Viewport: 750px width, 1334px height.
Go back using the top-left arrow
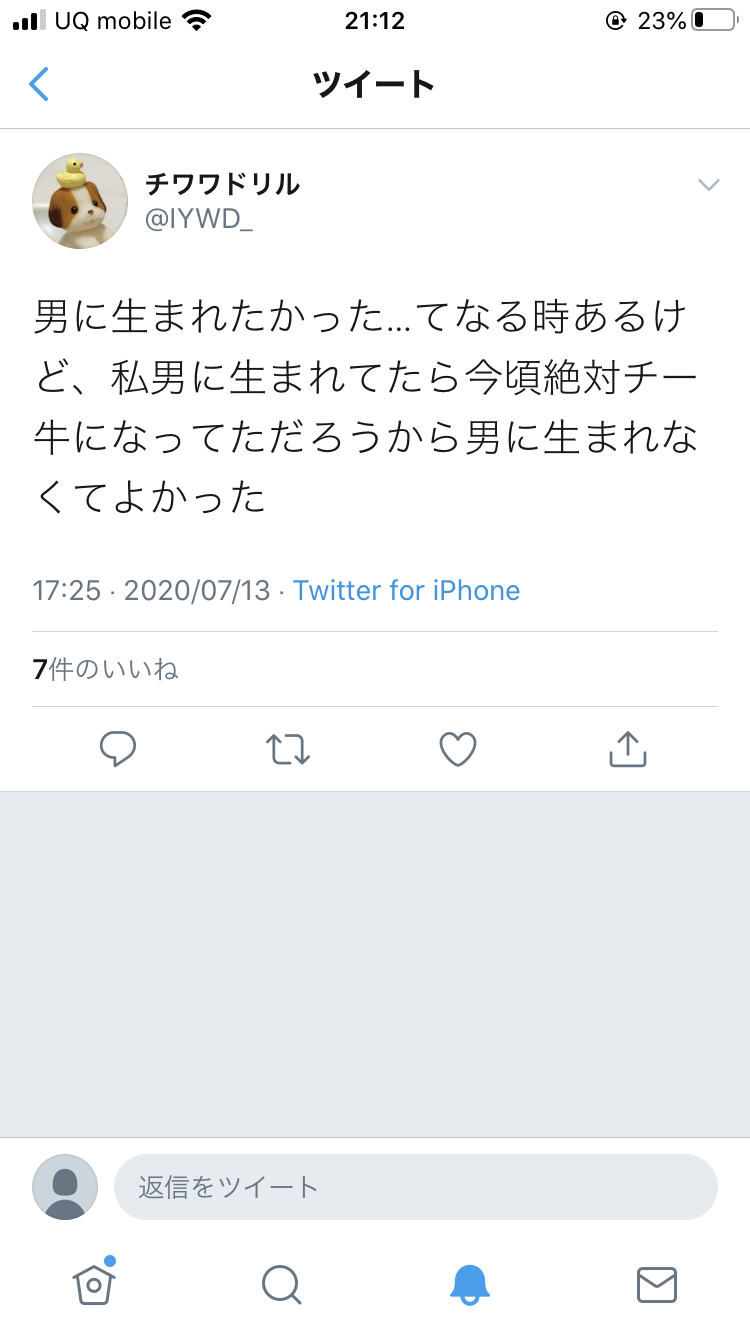click(39, 84)
